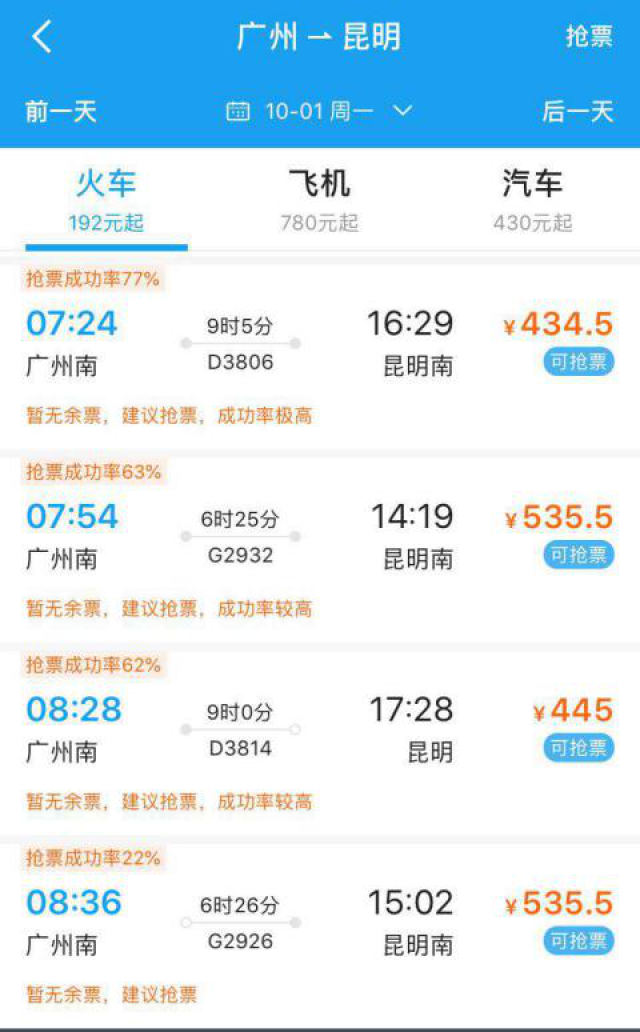The height and width of the screenshot is (1032, 640).
Task: Open train D3814 departing 08:28
Action: [x=240, y=731]
